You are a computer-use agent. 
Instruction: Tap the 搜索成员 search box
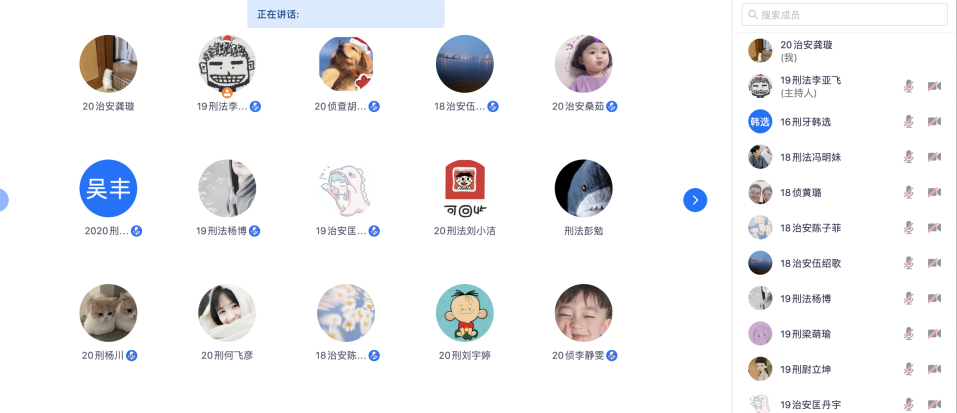point(845,15)
